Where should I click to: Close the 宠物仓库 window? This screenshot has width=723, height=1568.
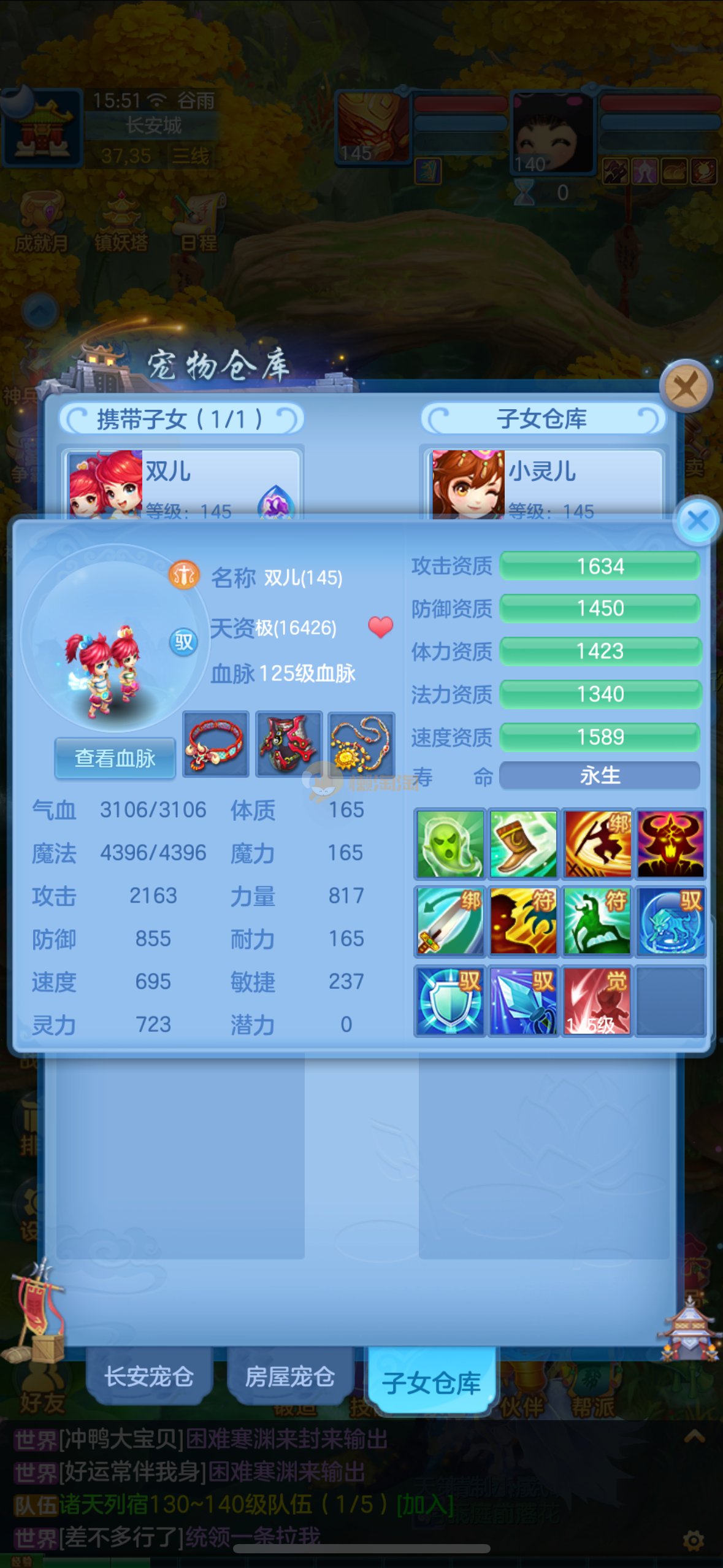[685, 387]
